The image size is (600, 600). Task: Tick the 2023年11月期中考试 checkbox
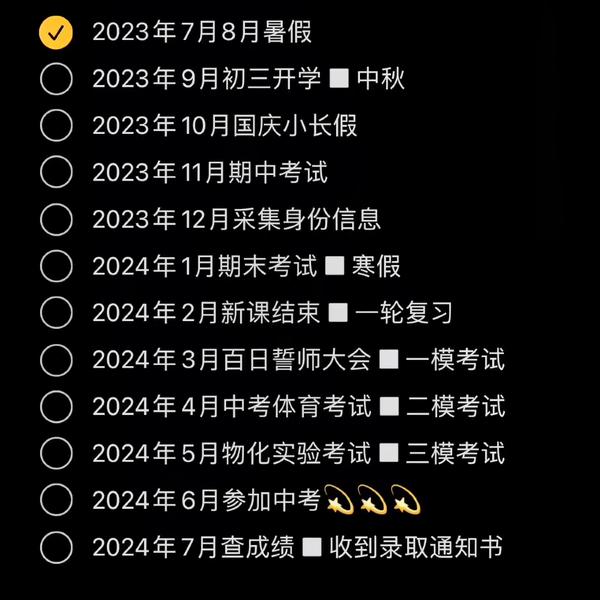point(57,172)
